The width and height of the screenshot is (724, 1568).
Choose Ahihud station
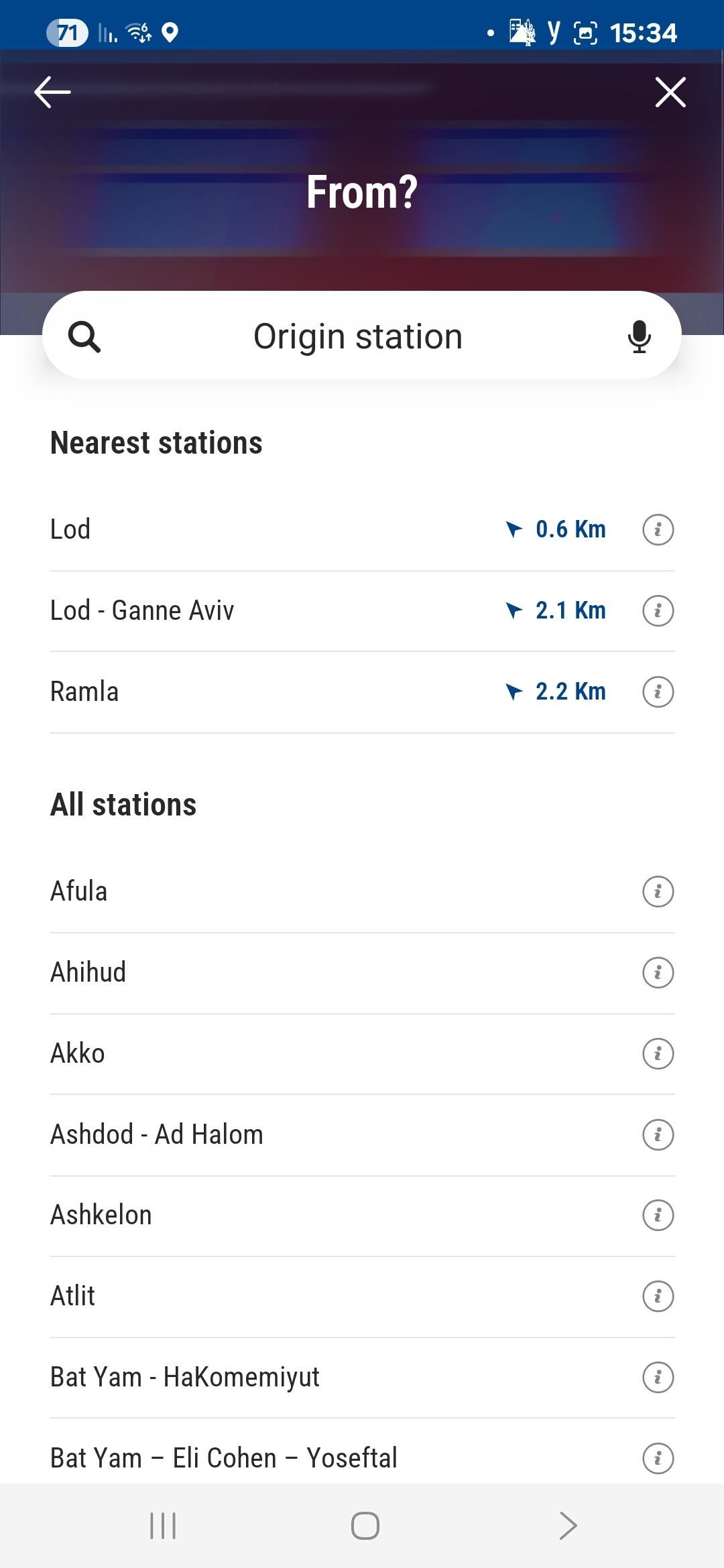pyautogui.click(x=362, y=973)
